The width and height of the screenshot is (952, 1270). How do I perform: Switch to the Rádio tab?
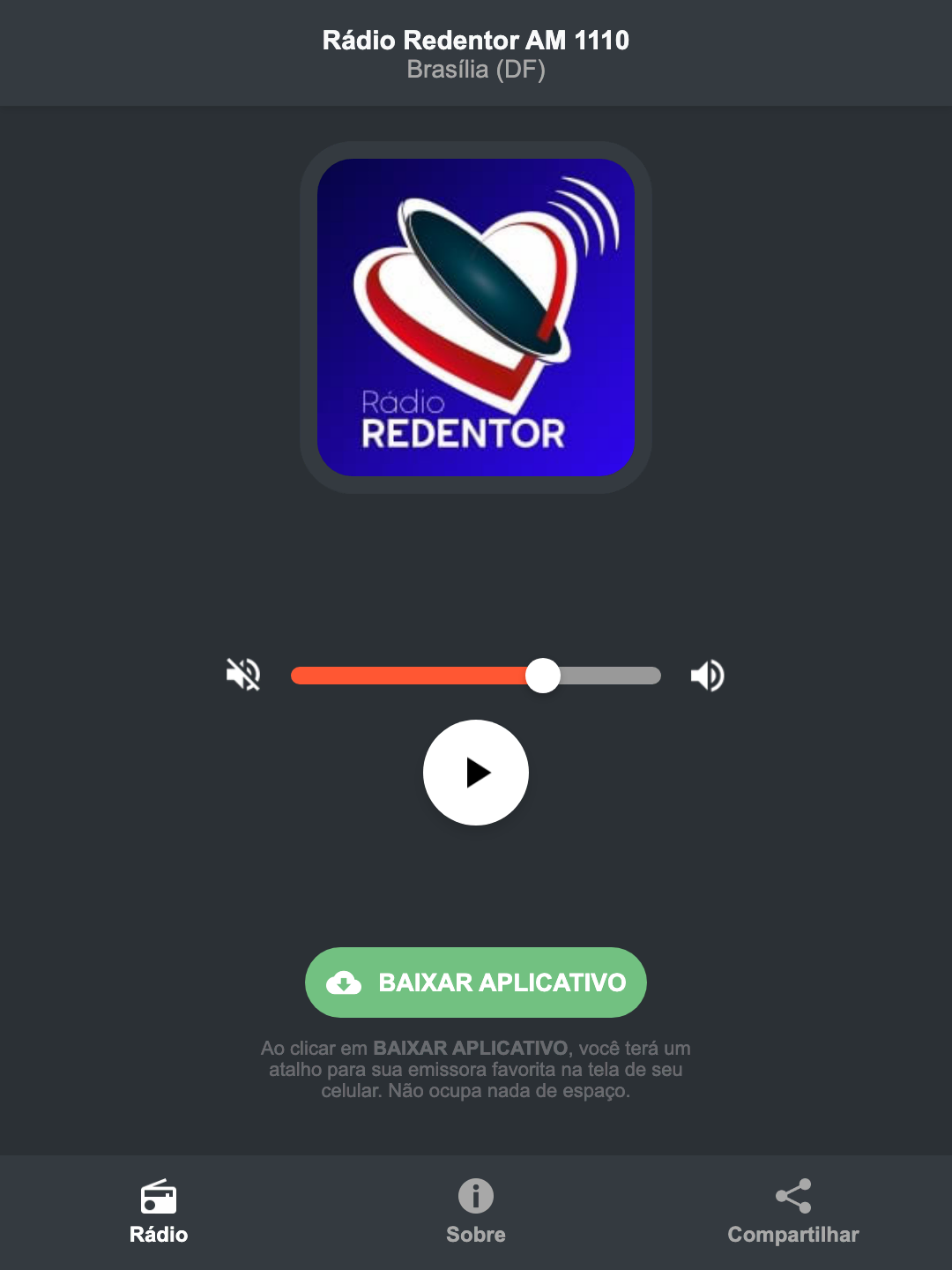[x=159, y=1213]
